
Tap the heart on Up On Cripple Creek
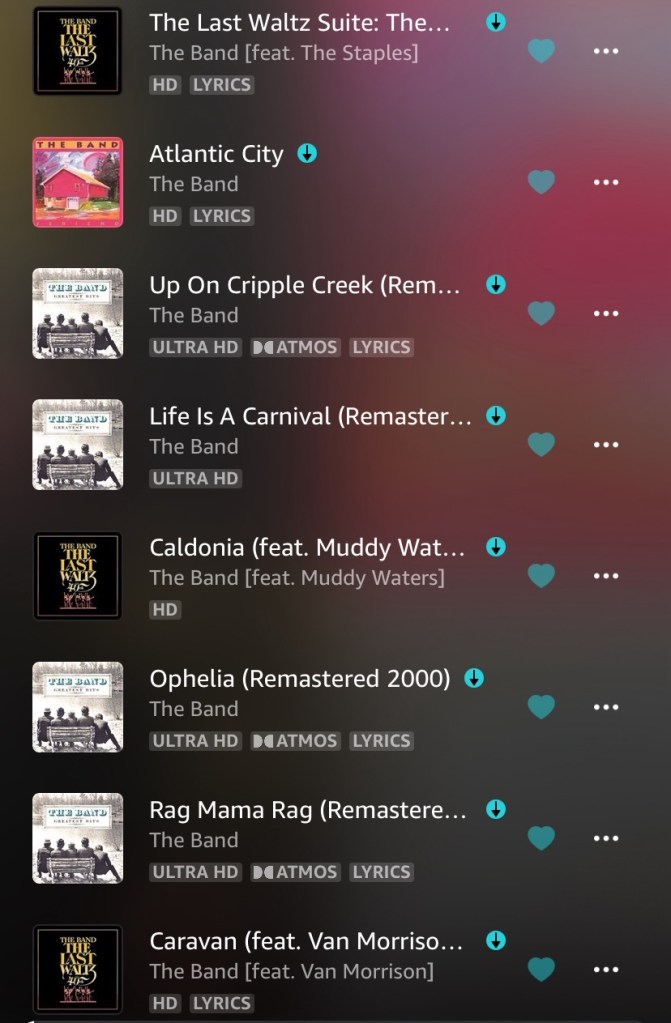point(541,313)
